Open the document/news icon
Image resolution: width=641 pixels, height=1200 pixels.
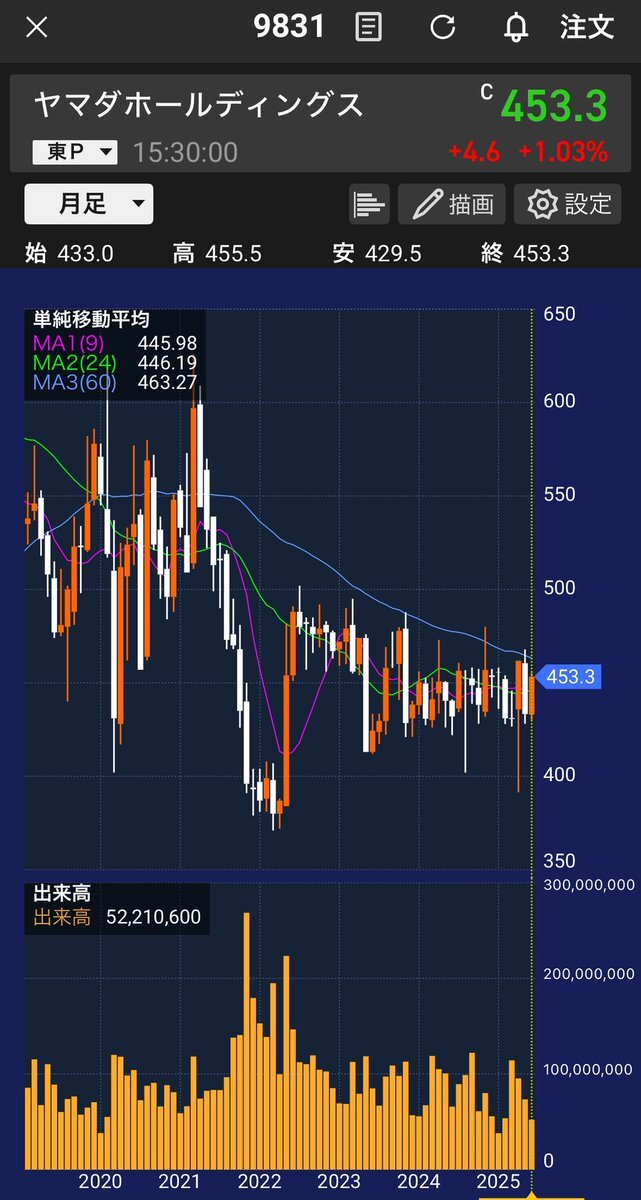[x=369, y=28]
